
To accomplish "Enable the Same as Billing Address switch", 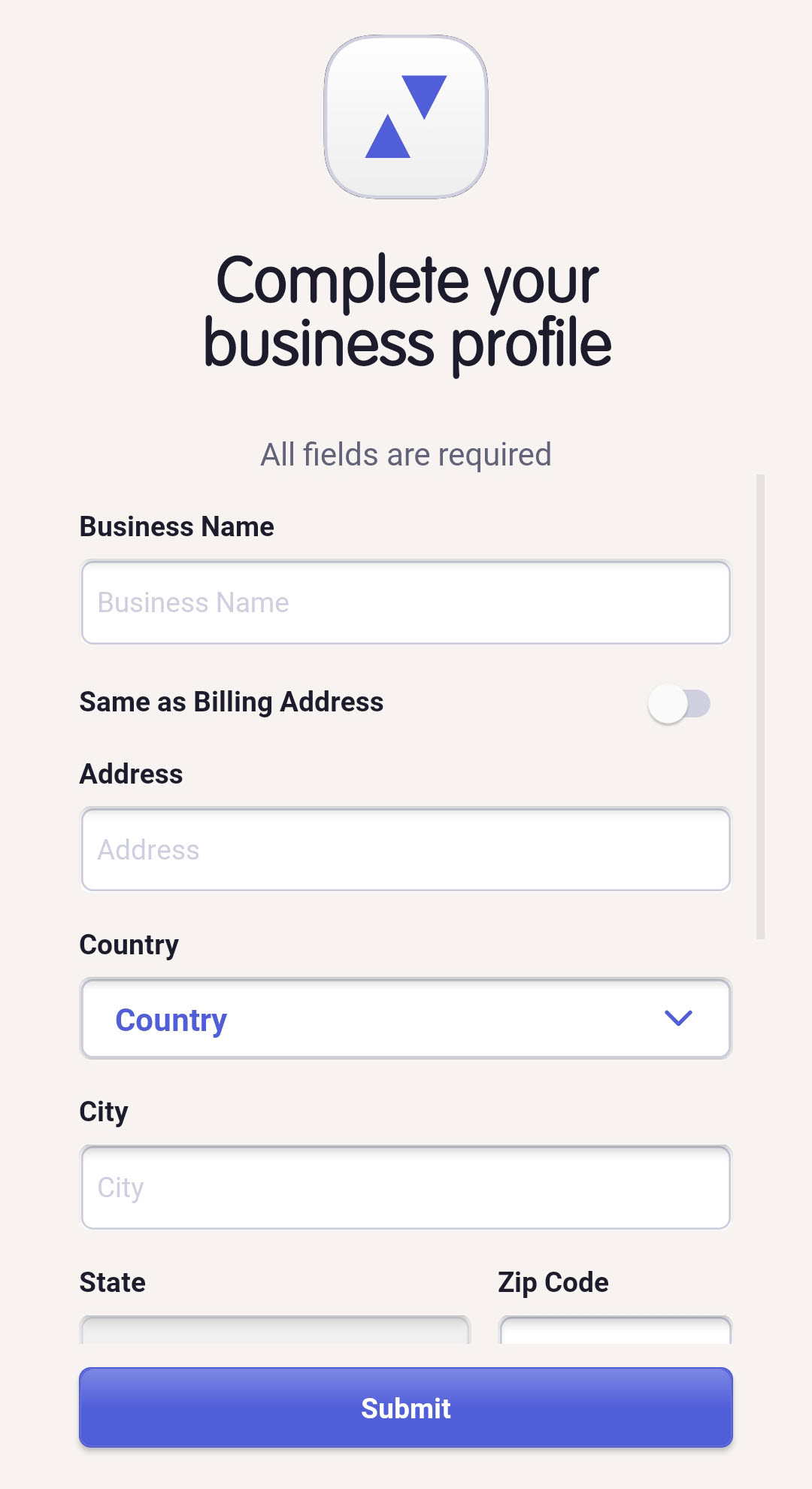I will 679,704.
